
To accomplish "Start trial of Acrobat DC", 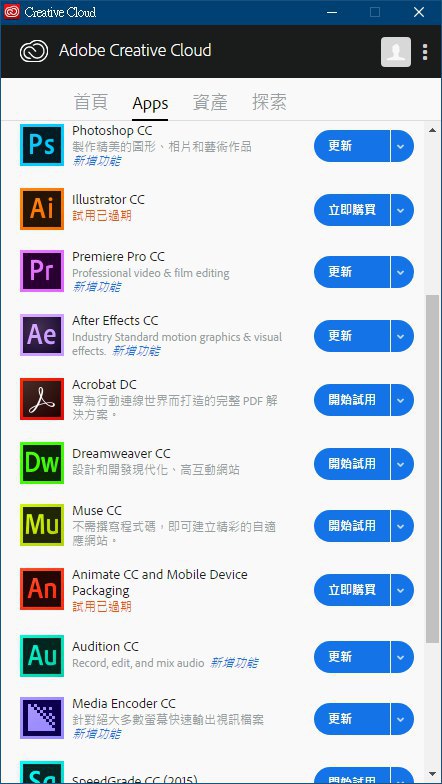I will tap(352, 400).
